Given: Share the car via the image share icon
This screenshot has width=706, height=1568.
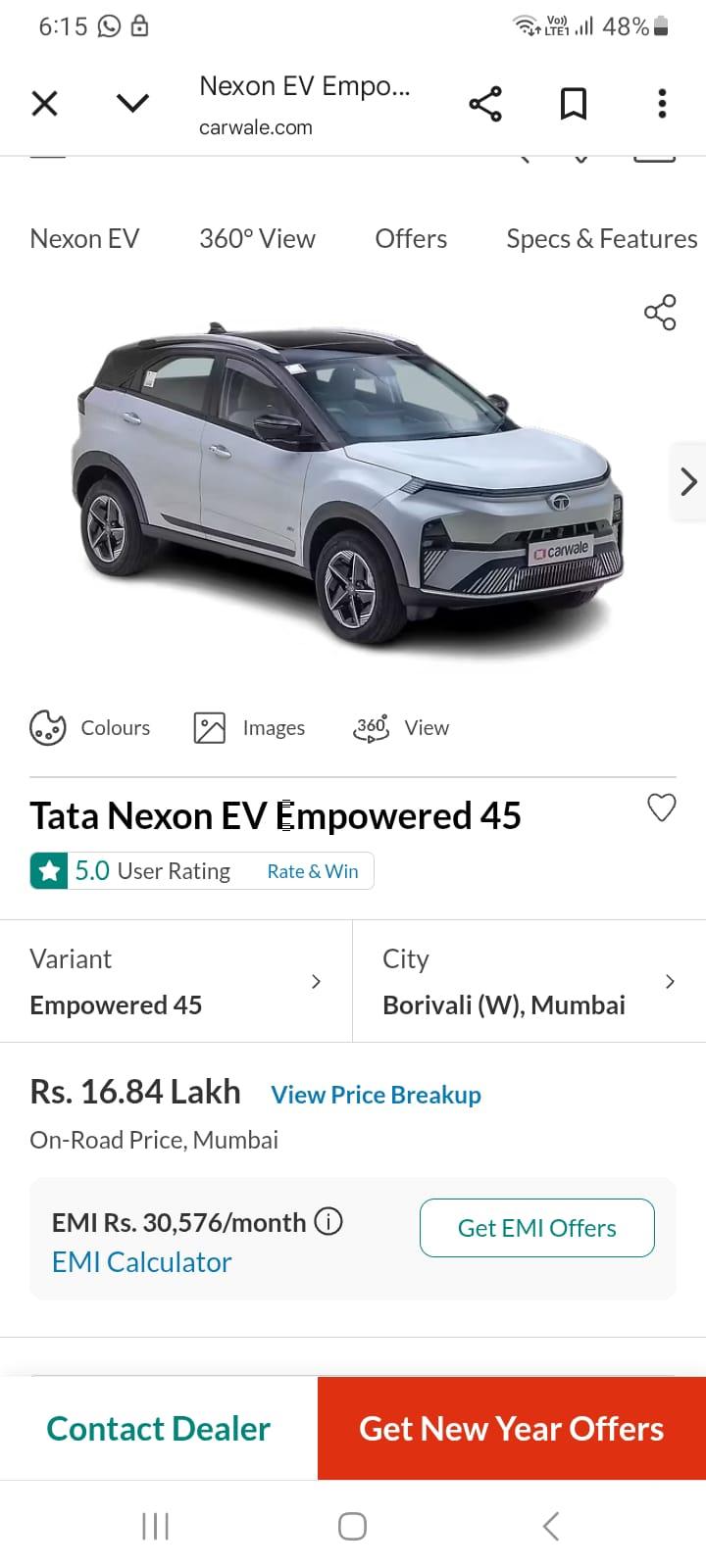Looking at the screenshot, I should [x=660, y=313].
